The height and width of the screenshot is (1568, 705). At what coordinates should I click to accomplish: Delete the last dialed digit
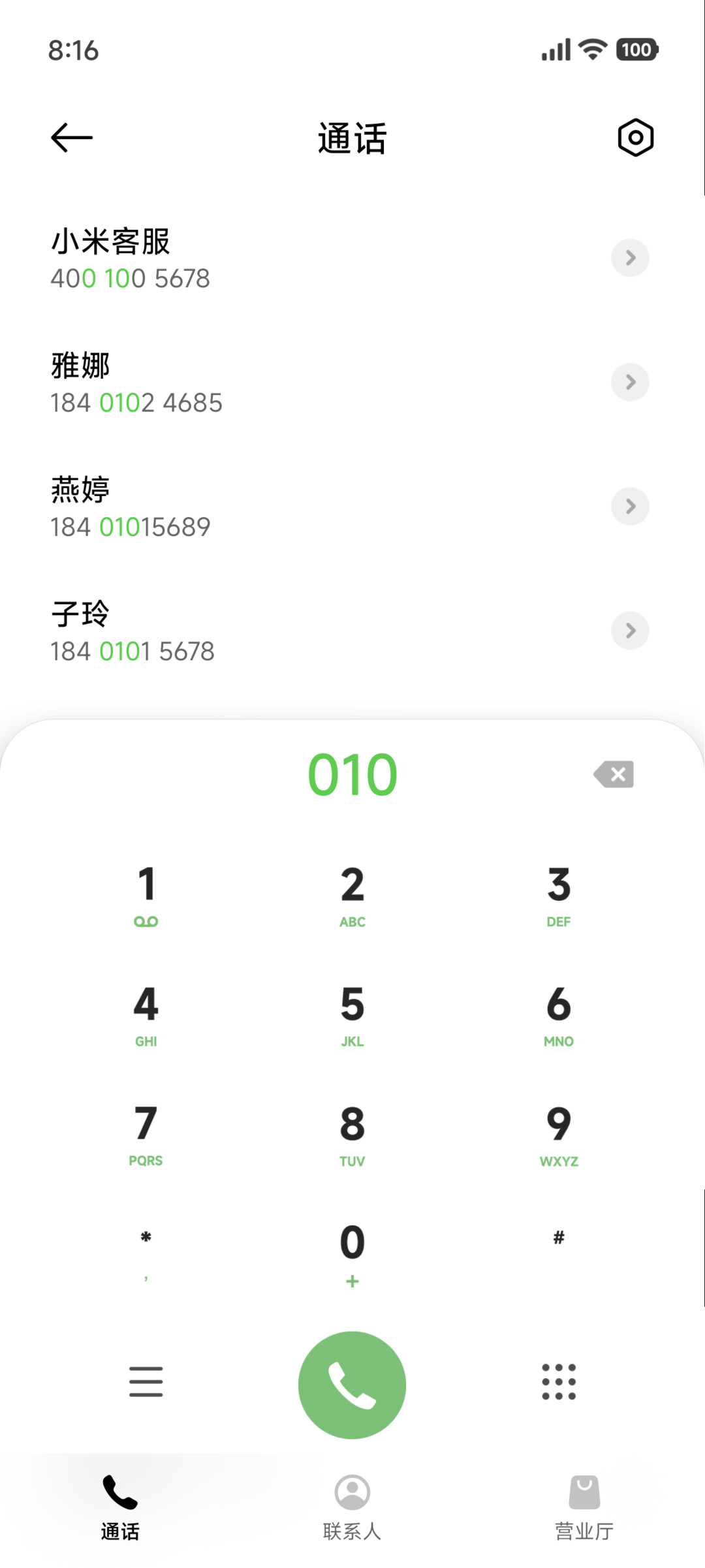614,774
